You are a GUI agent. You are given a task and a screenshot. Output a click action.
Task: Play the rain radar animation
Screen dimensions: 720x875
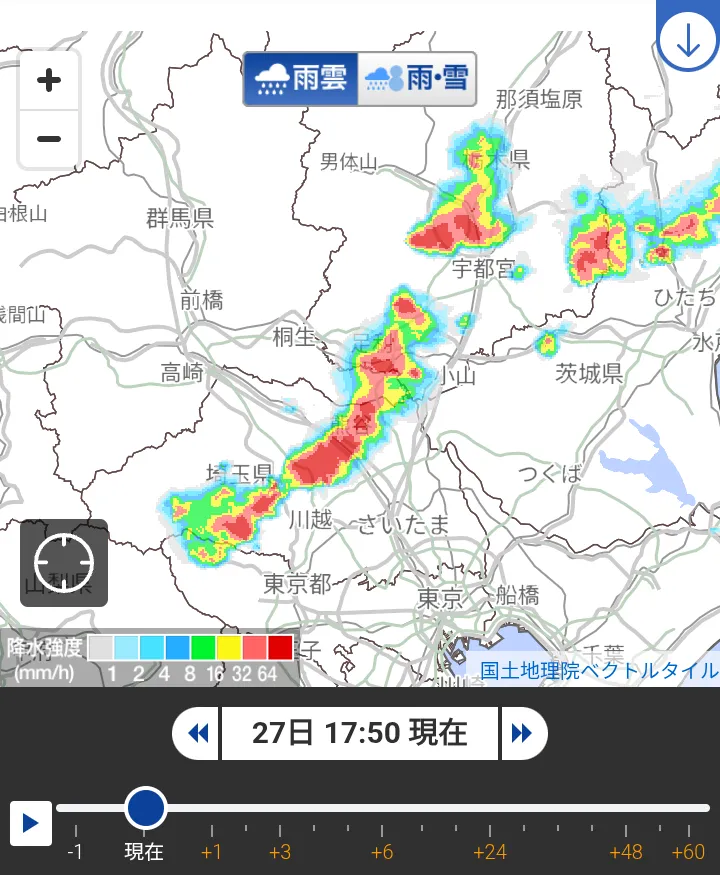tap(30, 823)
